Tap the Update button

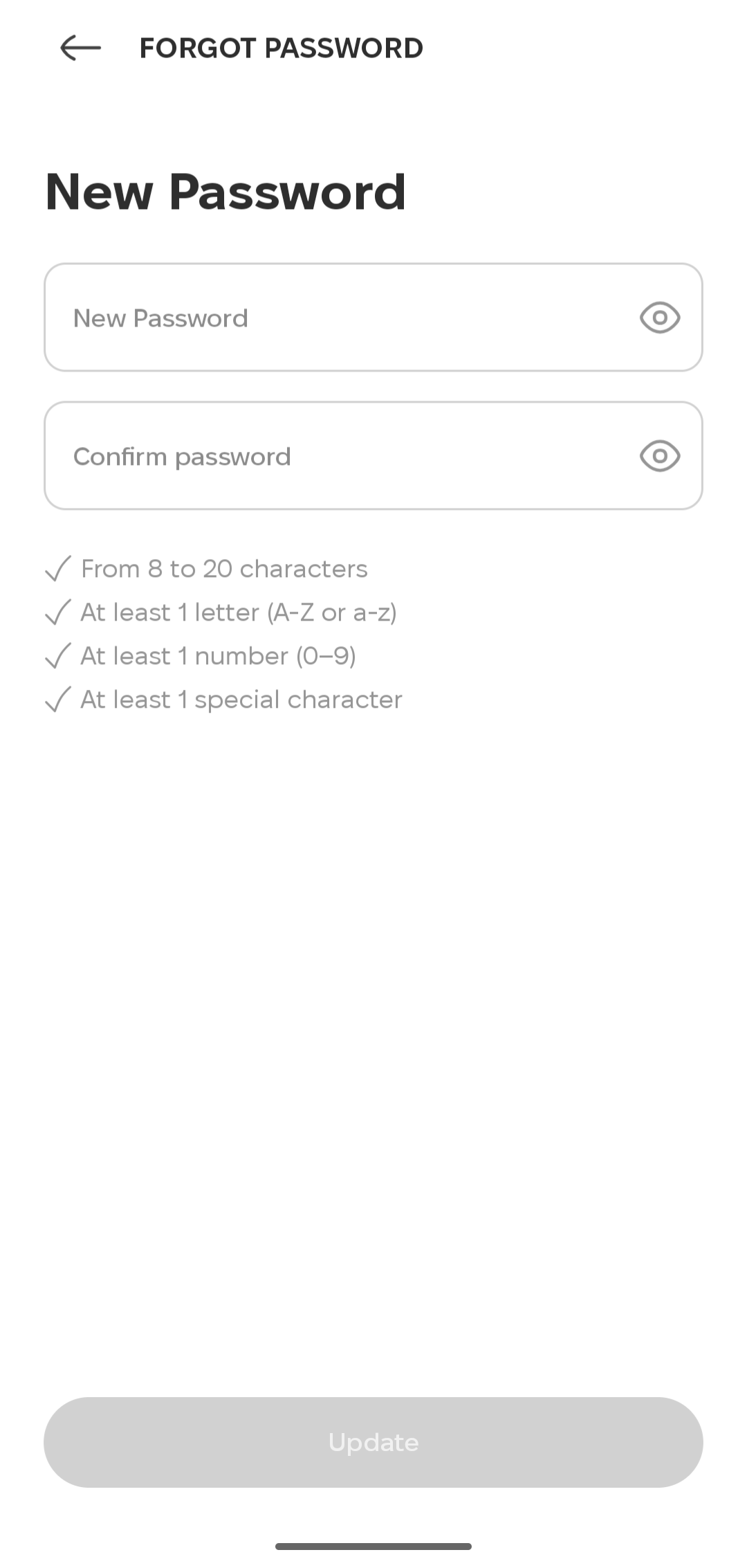point(373,1443)
